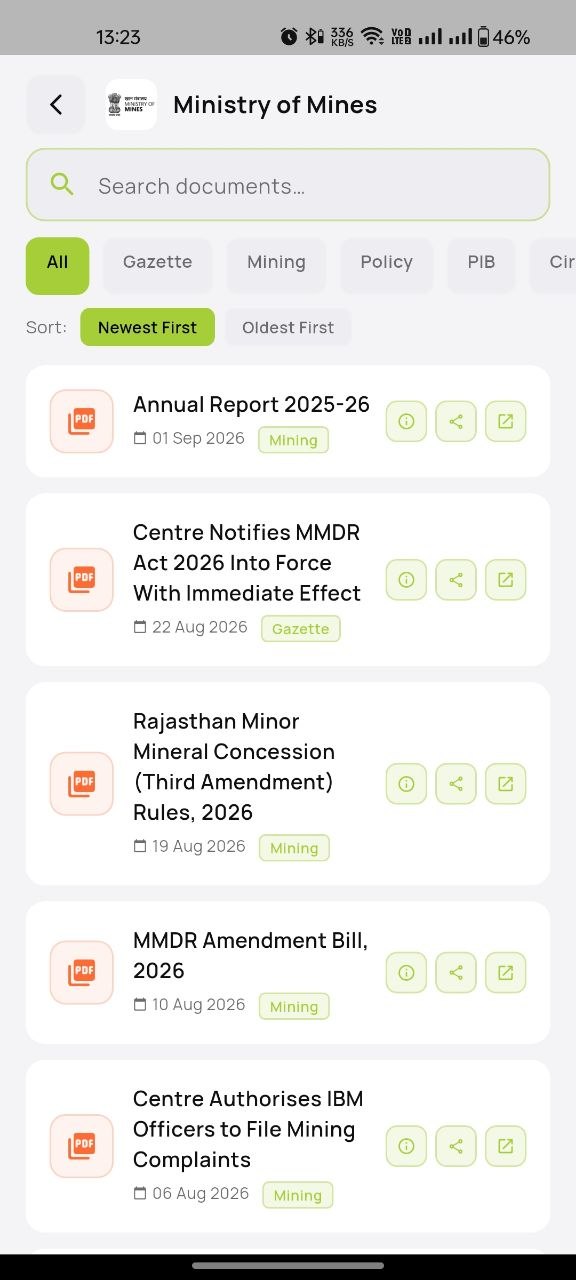Switch to the PIB filter
576x1280 pixels.
[x=481, y=262]
